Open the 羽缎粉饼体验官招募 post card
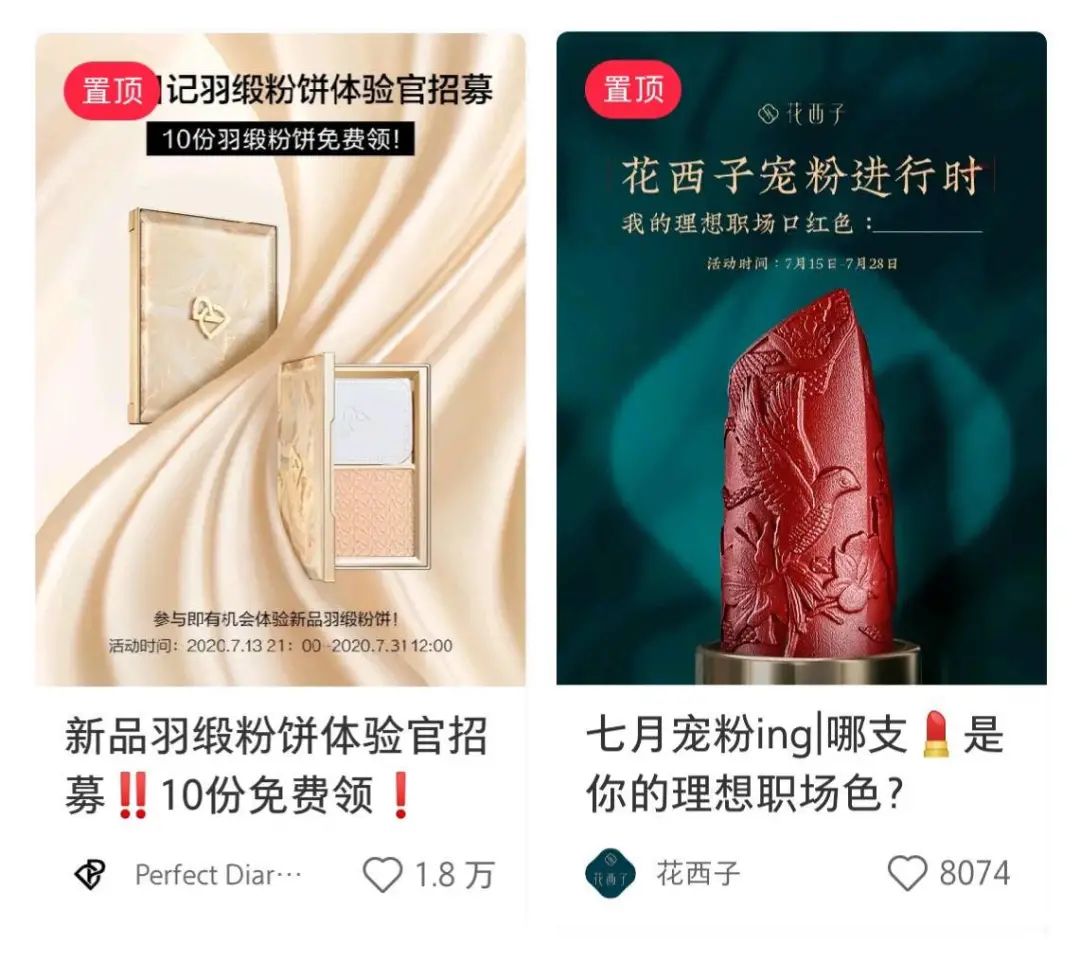This screenshot has width=1080, height=962. [280, 400]
